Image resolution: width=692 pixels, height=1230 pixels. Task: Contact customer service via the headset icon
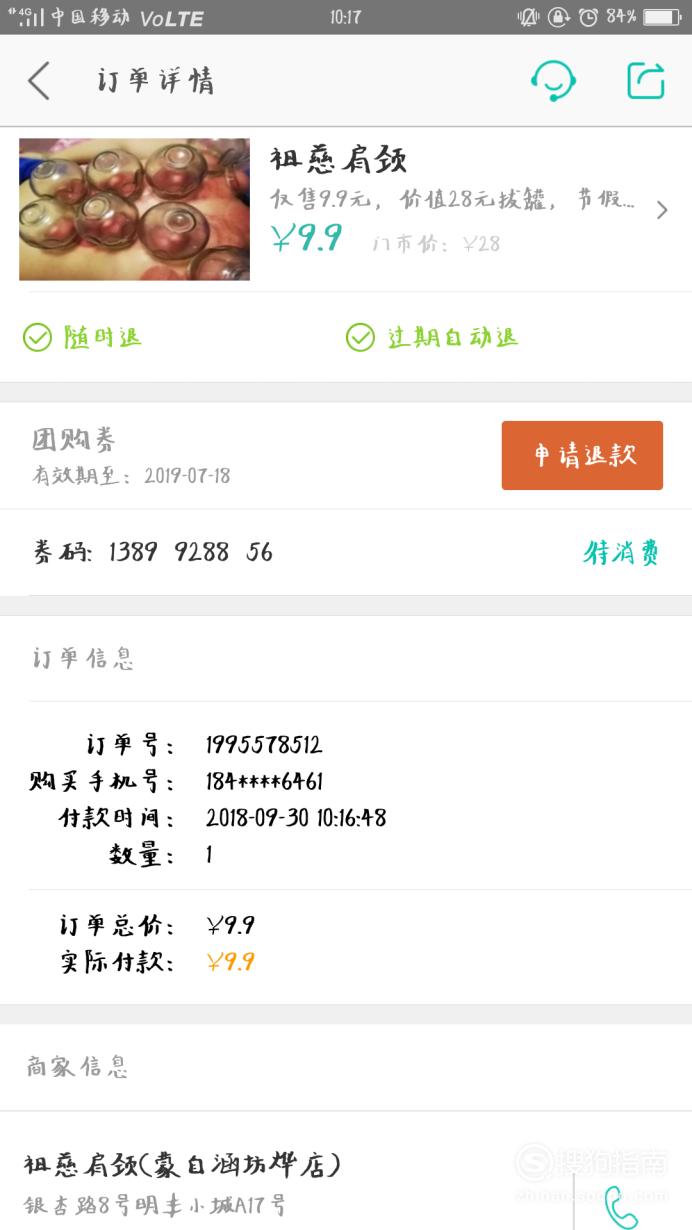[553, 81]
